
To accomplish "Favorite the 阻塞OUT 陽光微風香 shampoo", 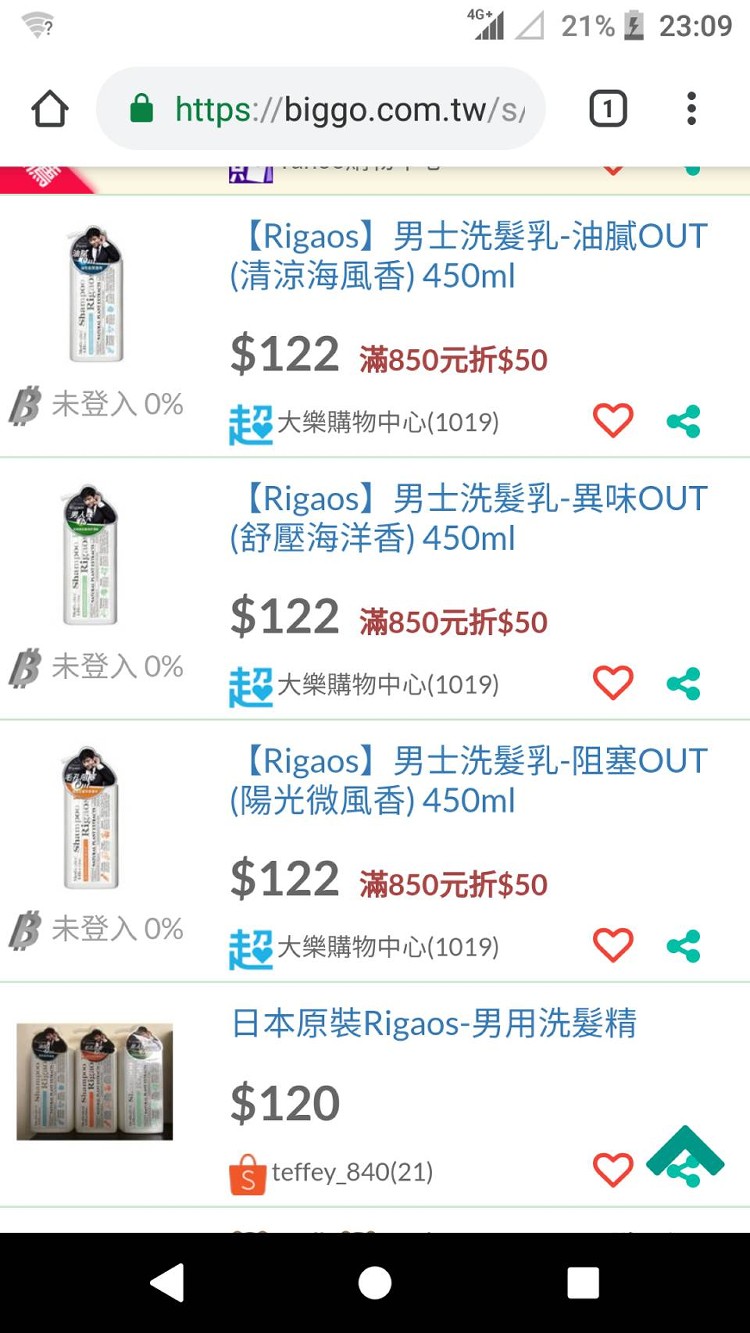I will click(x=613, y=945).
